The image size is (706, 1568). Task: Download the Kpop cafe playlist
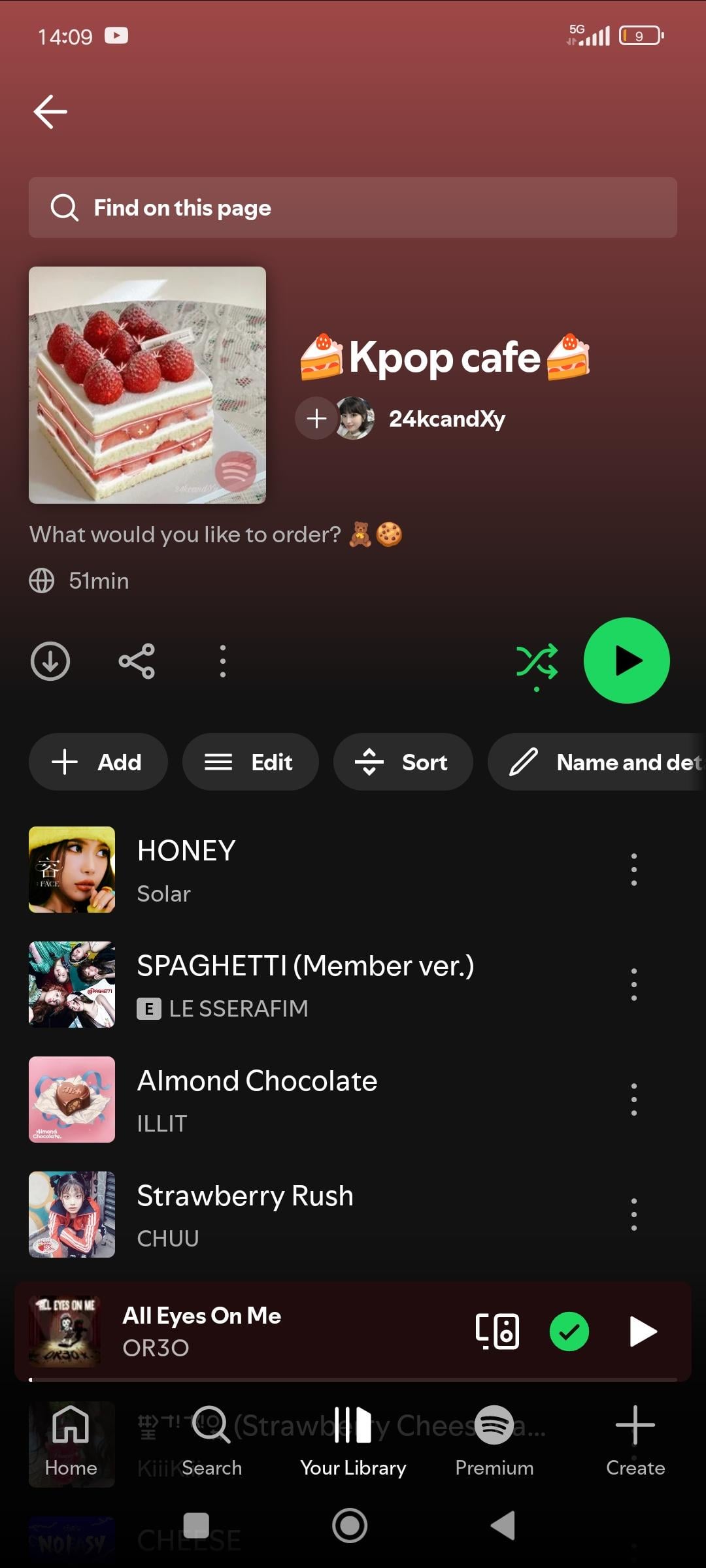[50, 661]
